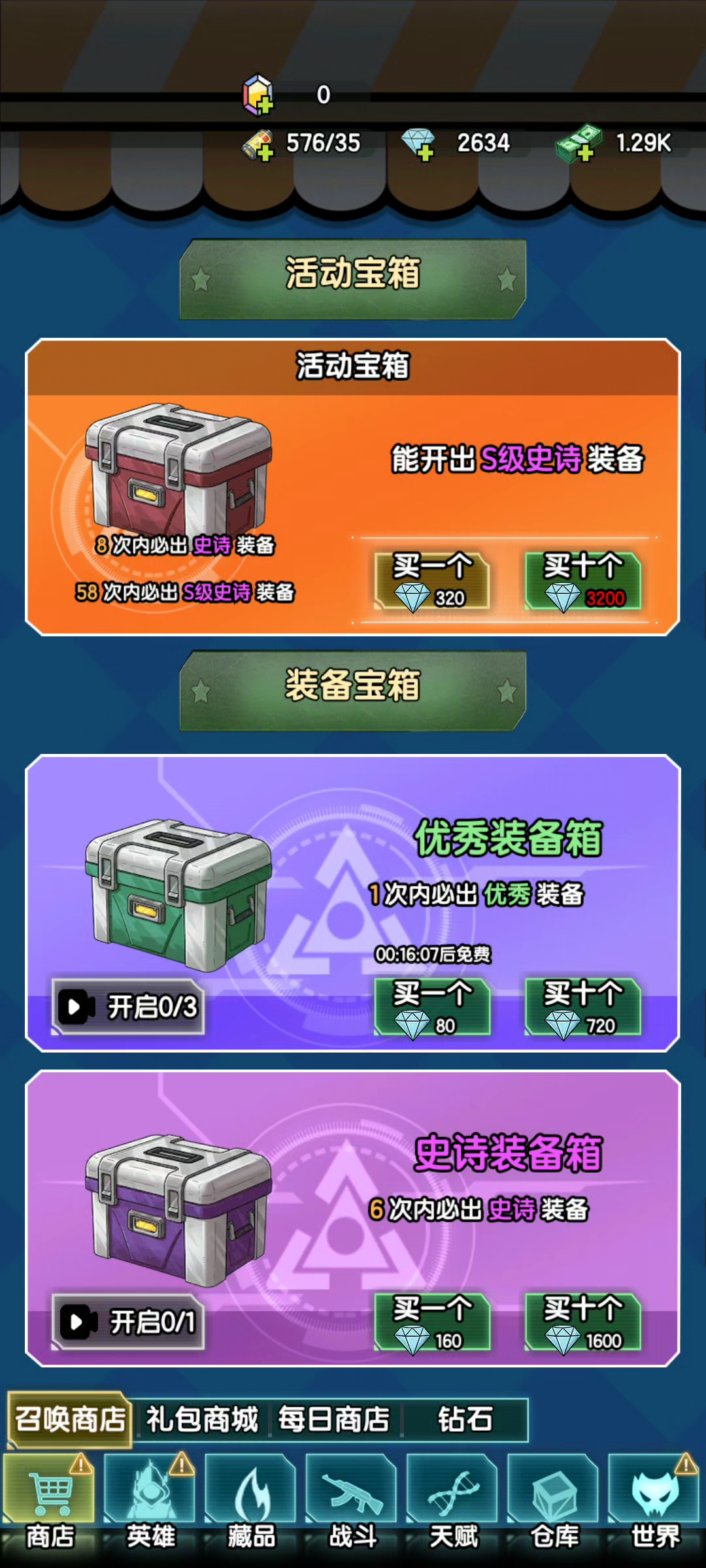Image resolution: width=706 pixels, height=1568 pixels.
Task: Buy one 活动宝箱 for 320 diamonds
Action: 432,581
